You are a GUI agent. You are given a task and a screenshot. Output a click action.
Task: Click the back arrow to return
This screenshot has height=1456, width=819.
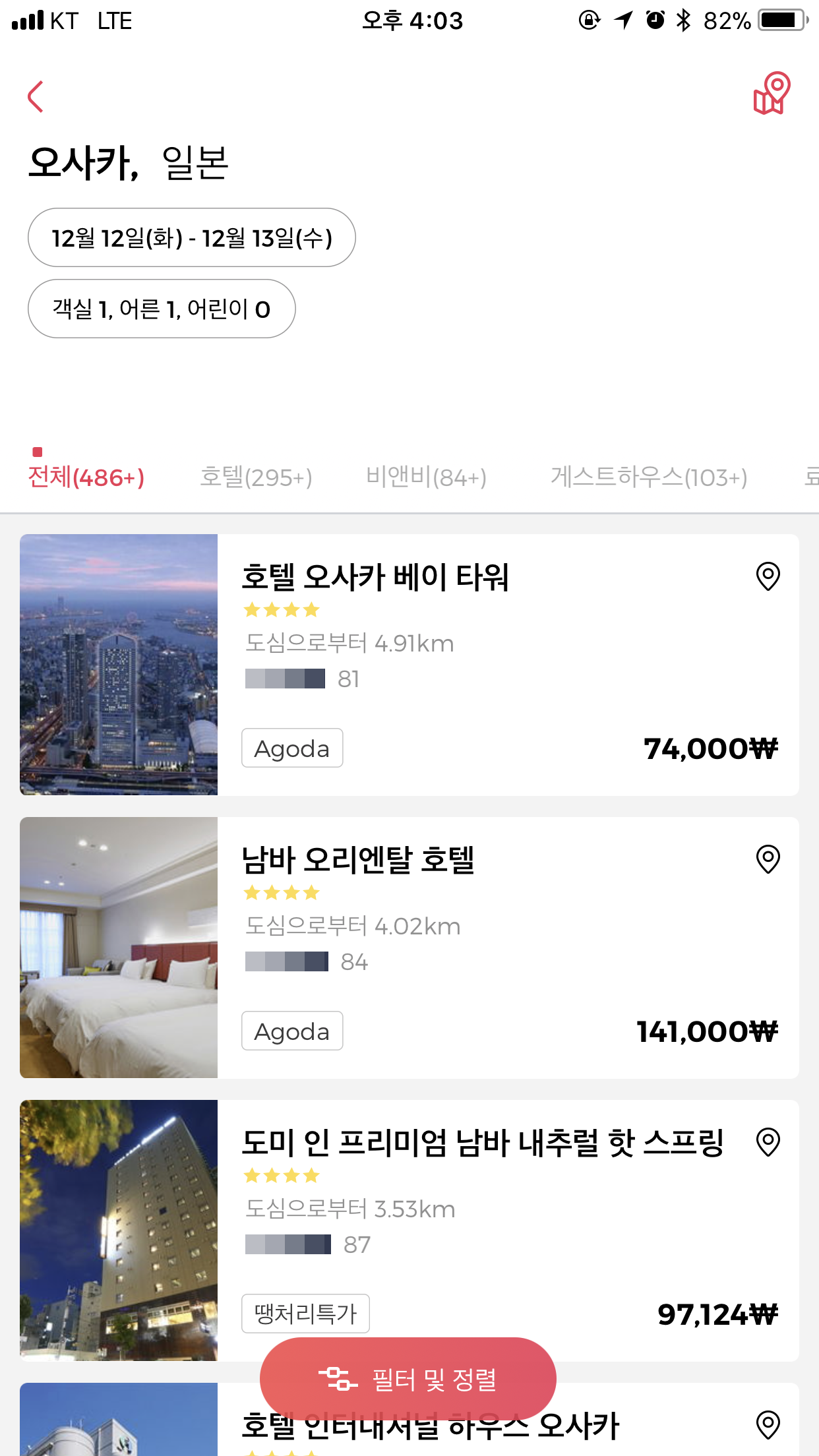click(35, 94)
